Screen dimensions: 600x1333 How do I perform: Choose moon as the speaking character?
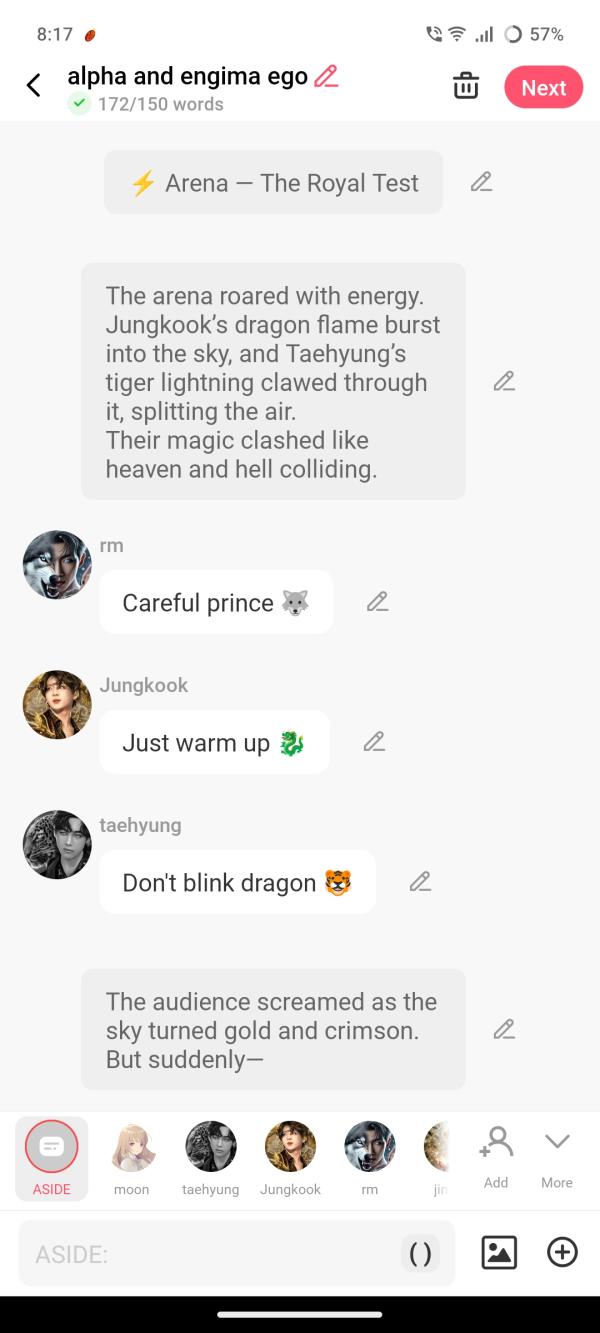coord(131,1157)
